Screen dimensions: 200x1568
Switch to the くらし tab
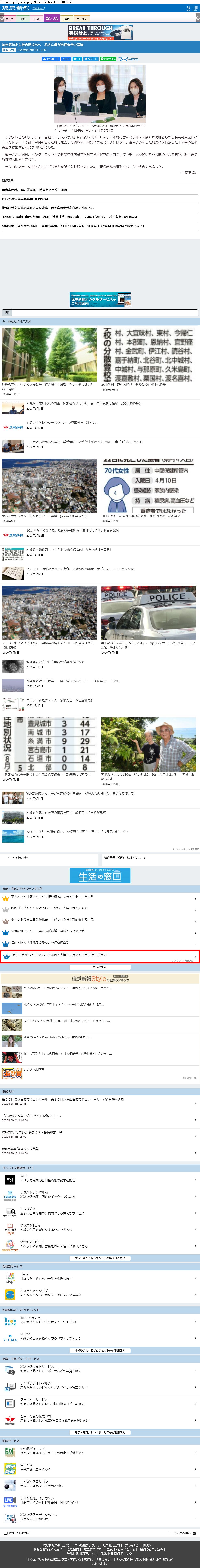(x=37, y=19)
